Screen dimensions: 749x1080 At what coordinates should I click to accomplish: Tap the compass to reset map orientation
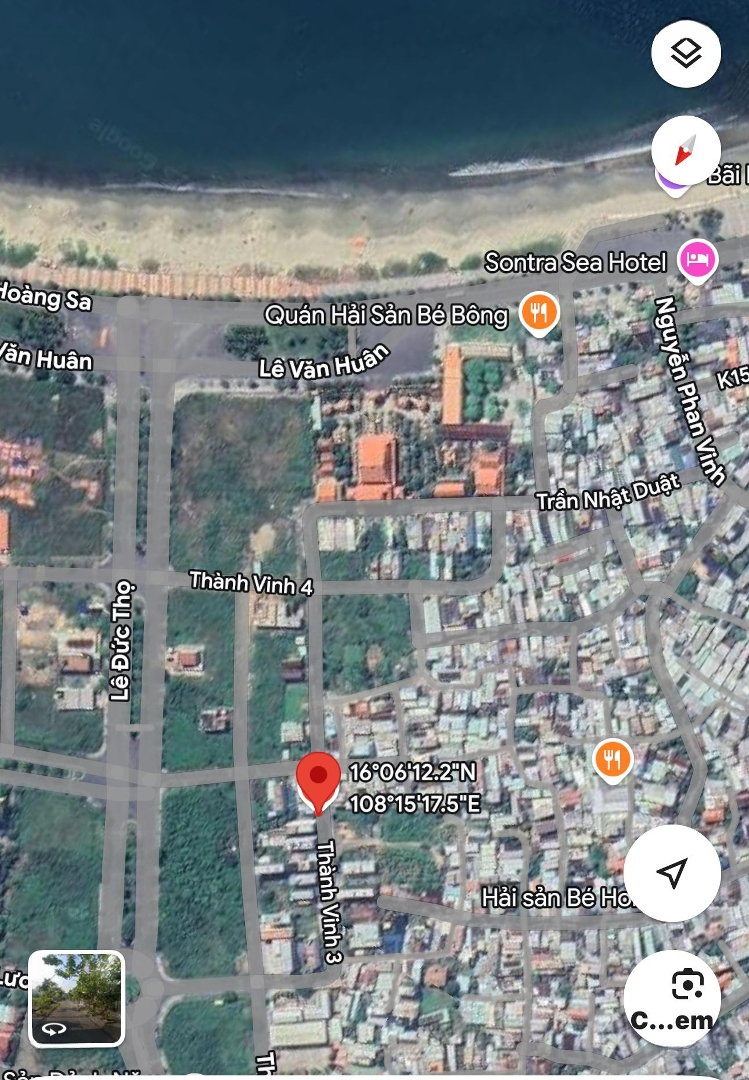pyautogui.click(x=686, y=151)
